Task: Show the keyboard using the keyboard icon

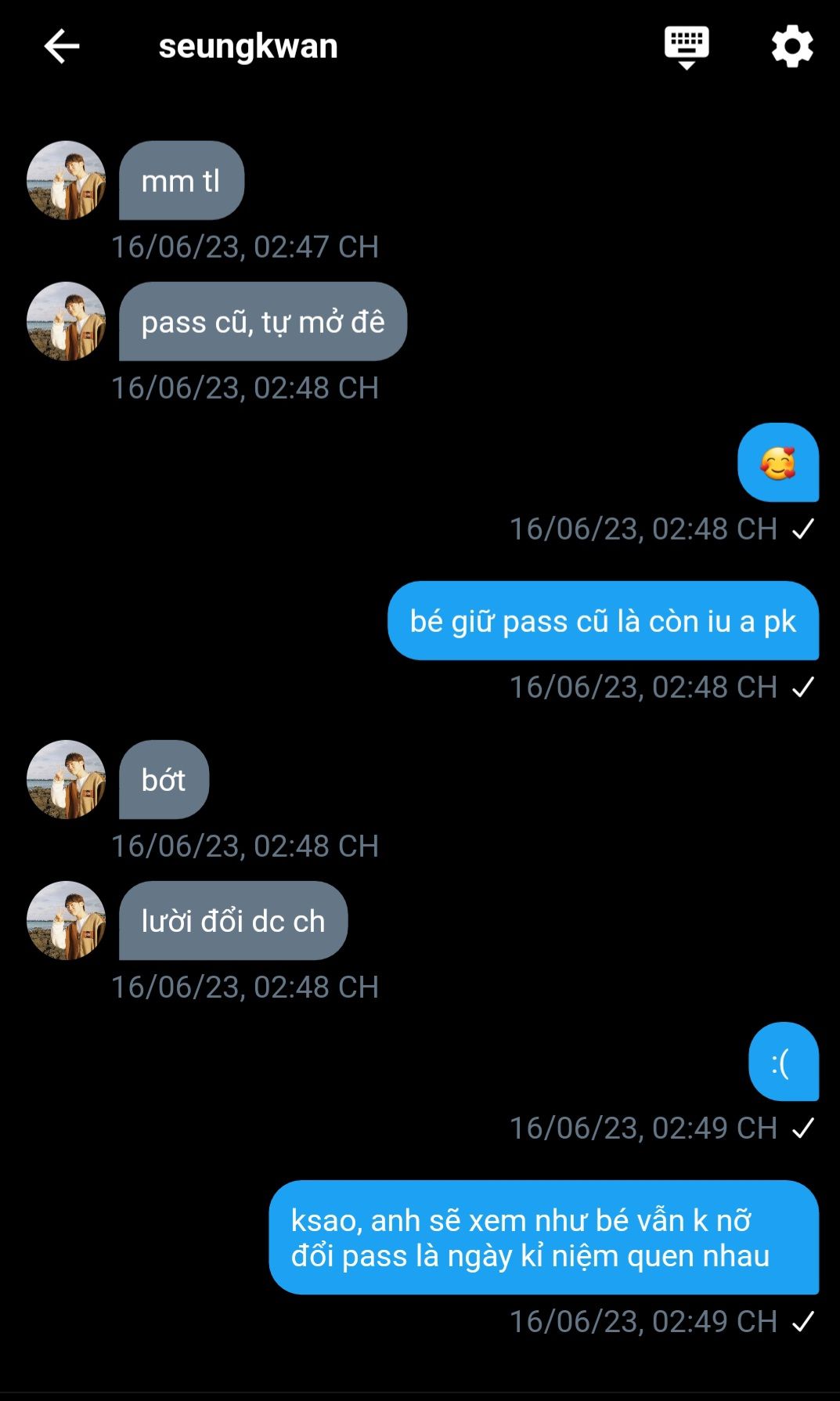Action: (687, 47)
